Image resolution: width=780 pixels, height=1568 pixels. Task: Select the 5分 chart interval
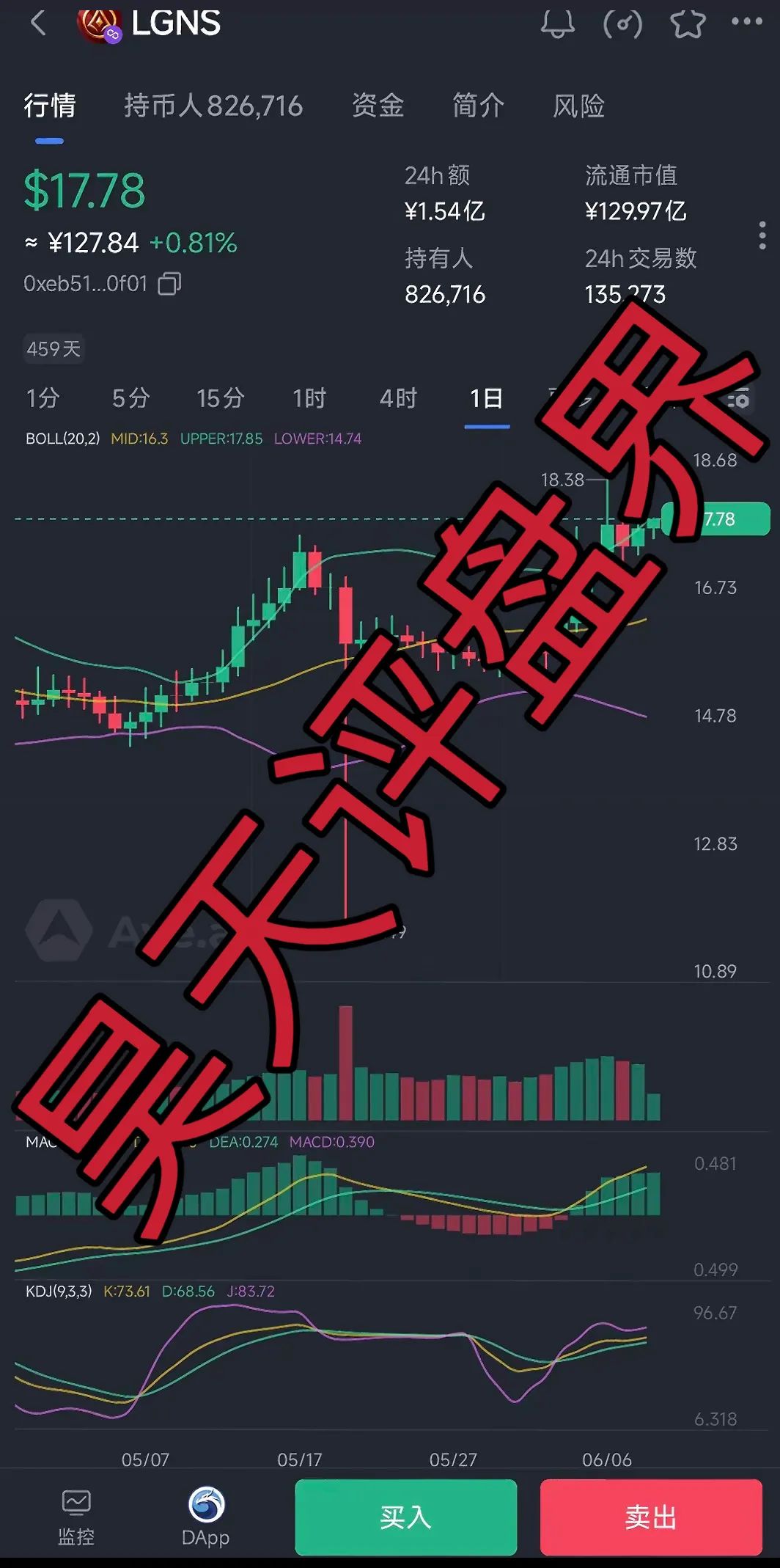[130, 398]
